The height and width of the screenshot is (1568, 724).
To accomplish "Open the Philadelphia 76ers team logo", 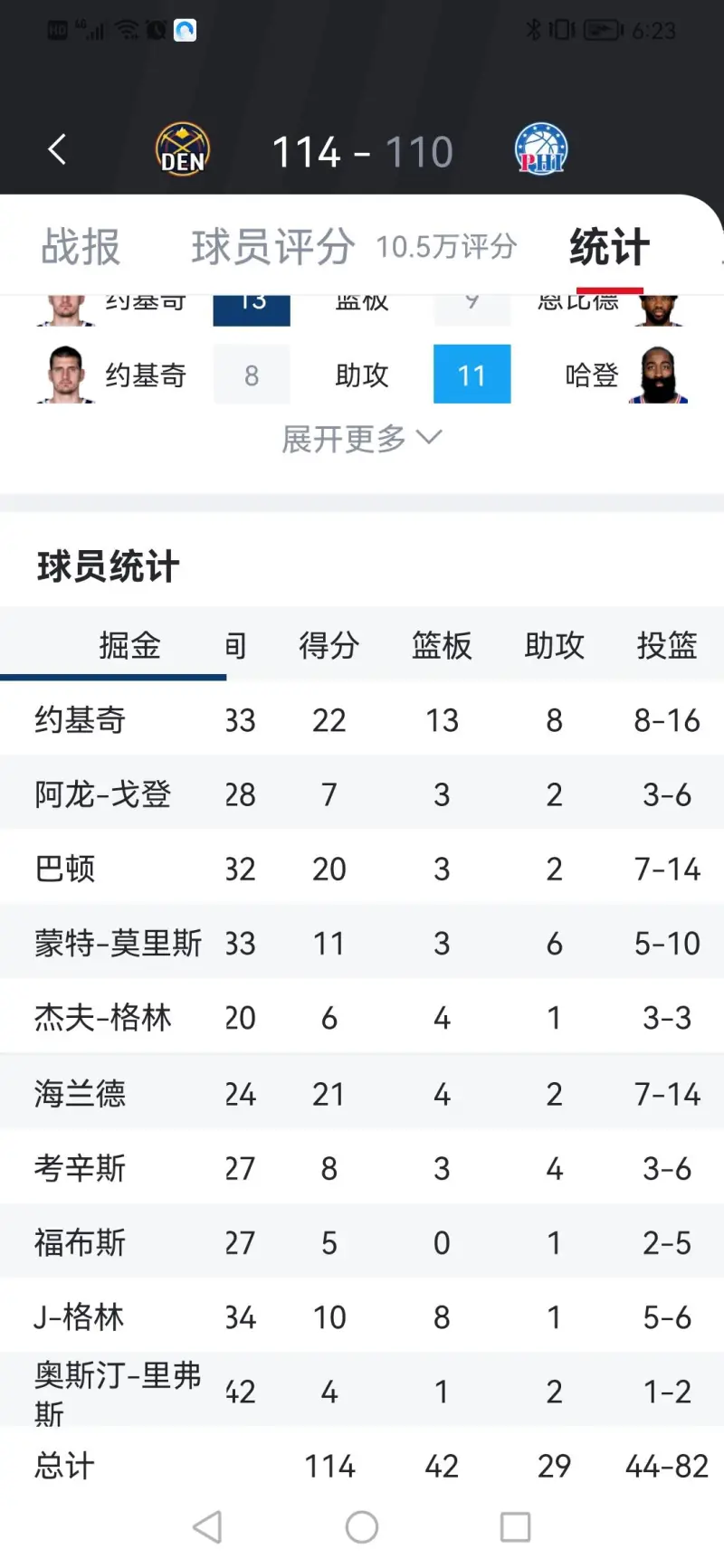I will 541,149.
